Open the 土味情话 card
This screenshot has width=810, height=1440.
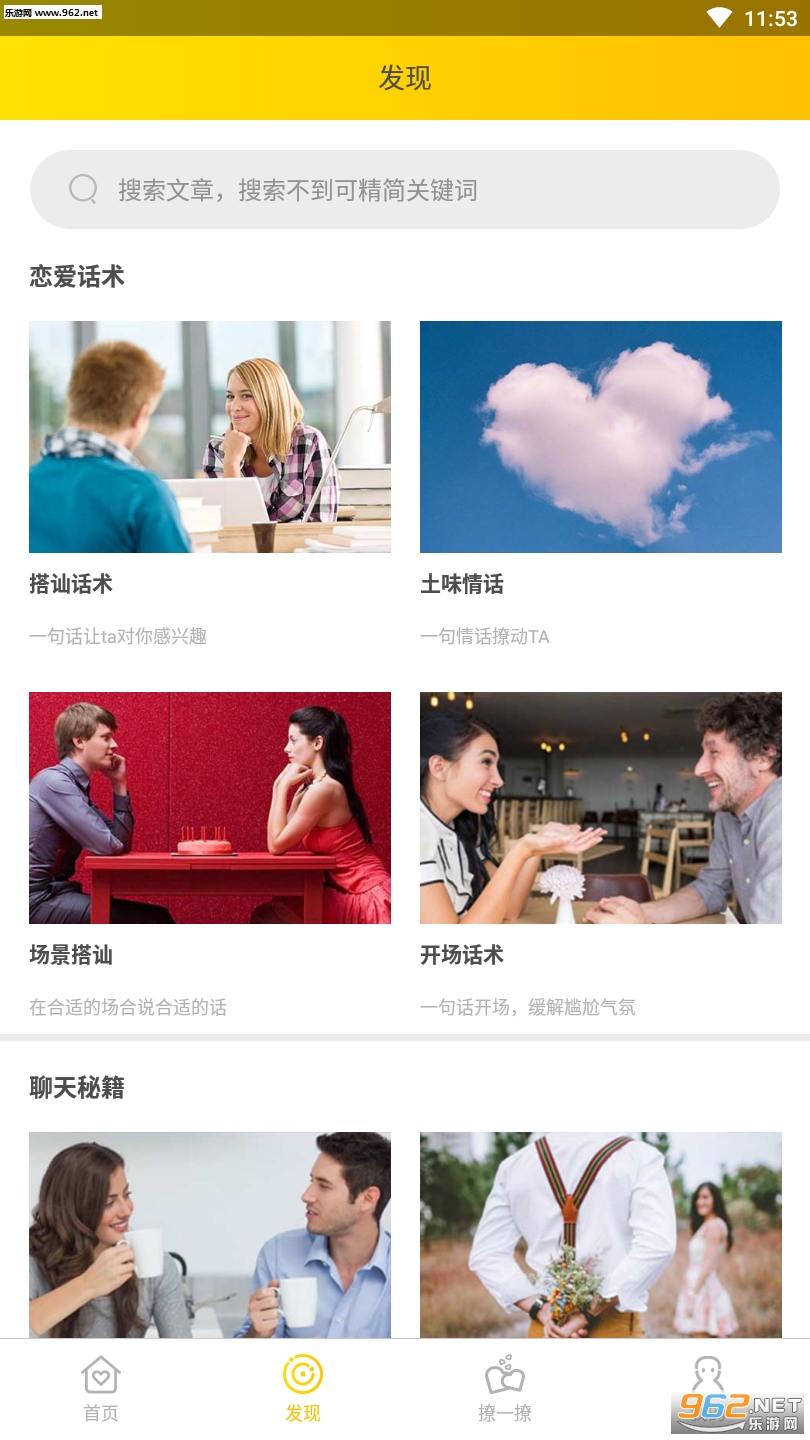(600, 437)
